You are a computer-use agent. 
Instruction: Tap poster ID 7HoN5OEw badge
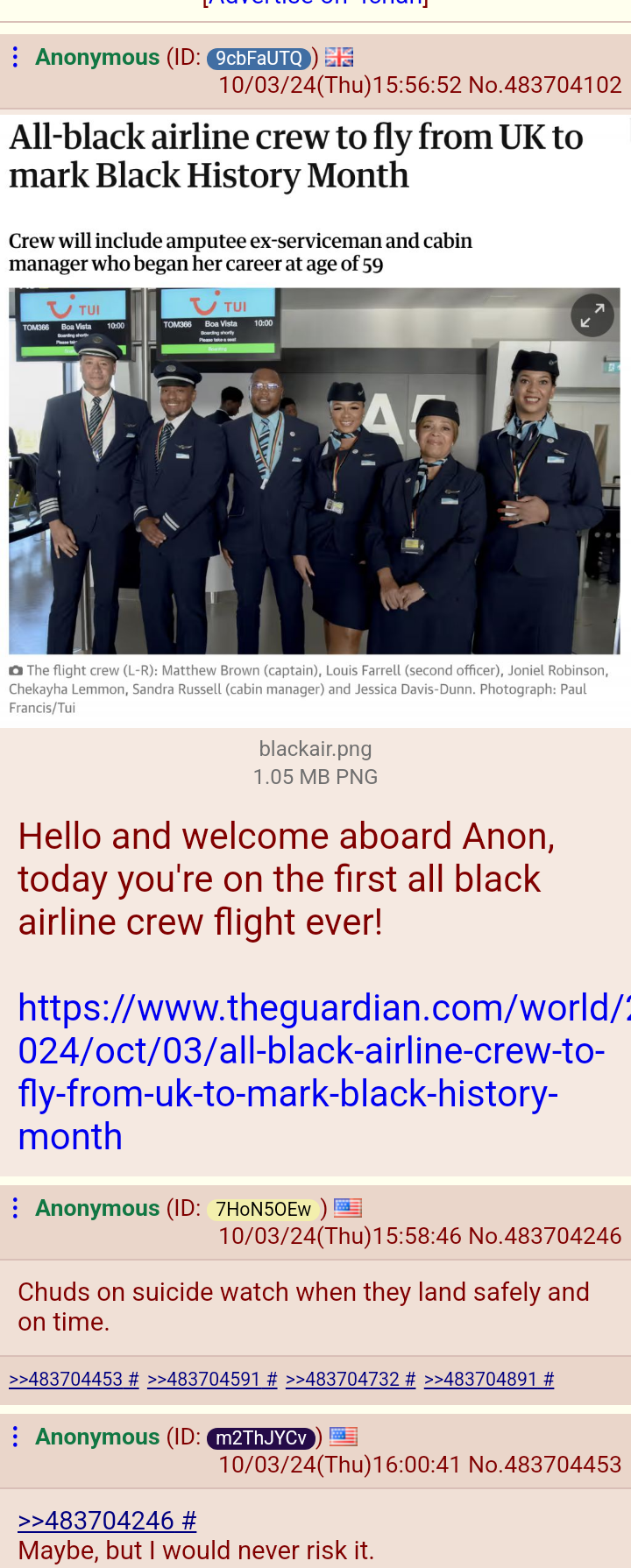tap(263, 1210)
